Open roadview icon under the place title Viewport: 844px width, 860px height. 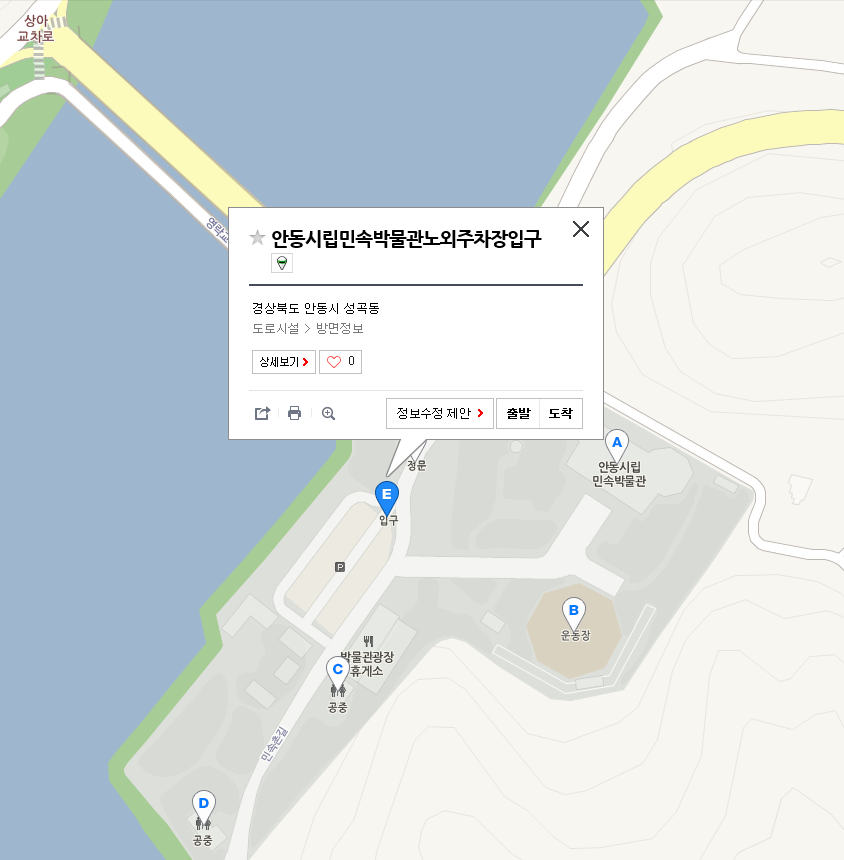point(282,263)
